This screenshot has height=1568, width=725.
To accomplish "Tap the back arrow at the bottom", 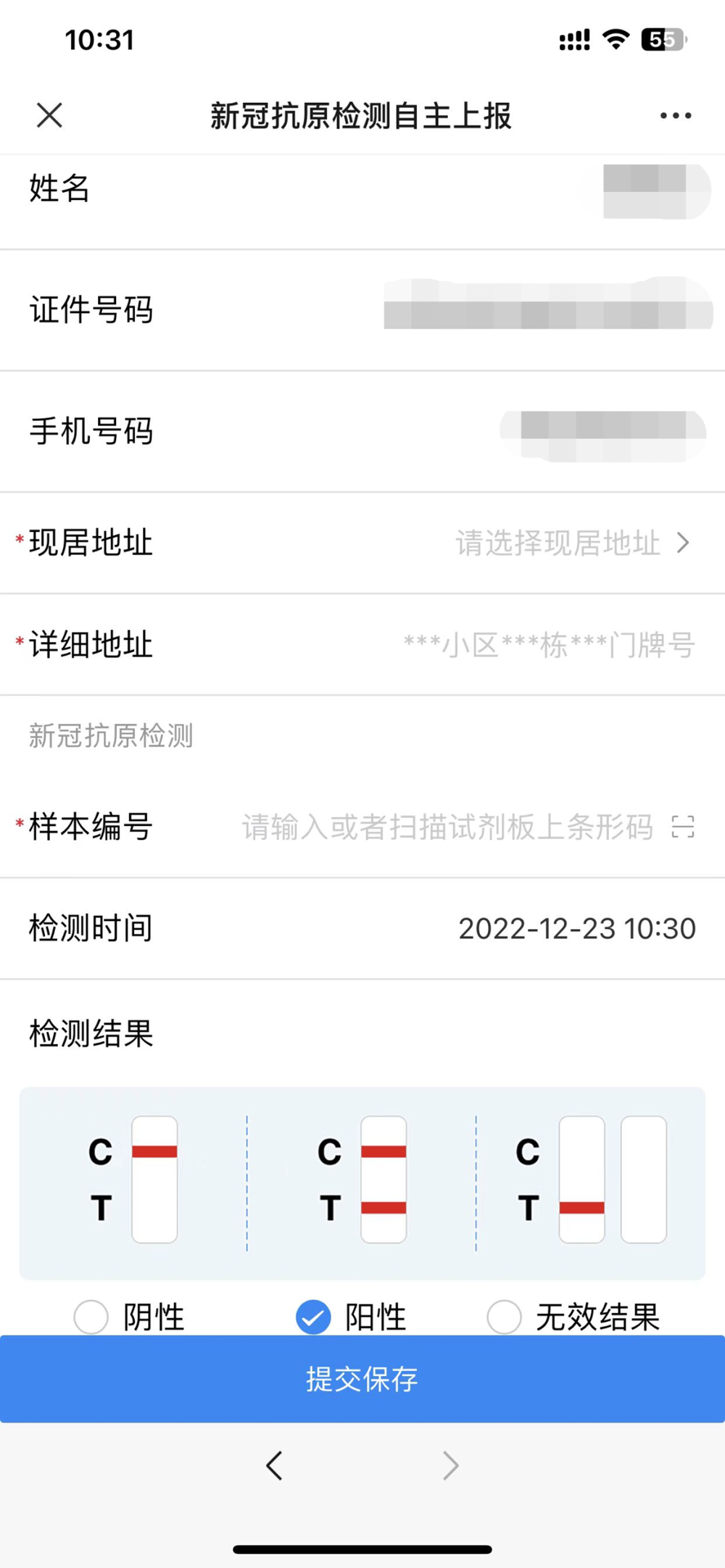I will click(x=273, y=1466).
